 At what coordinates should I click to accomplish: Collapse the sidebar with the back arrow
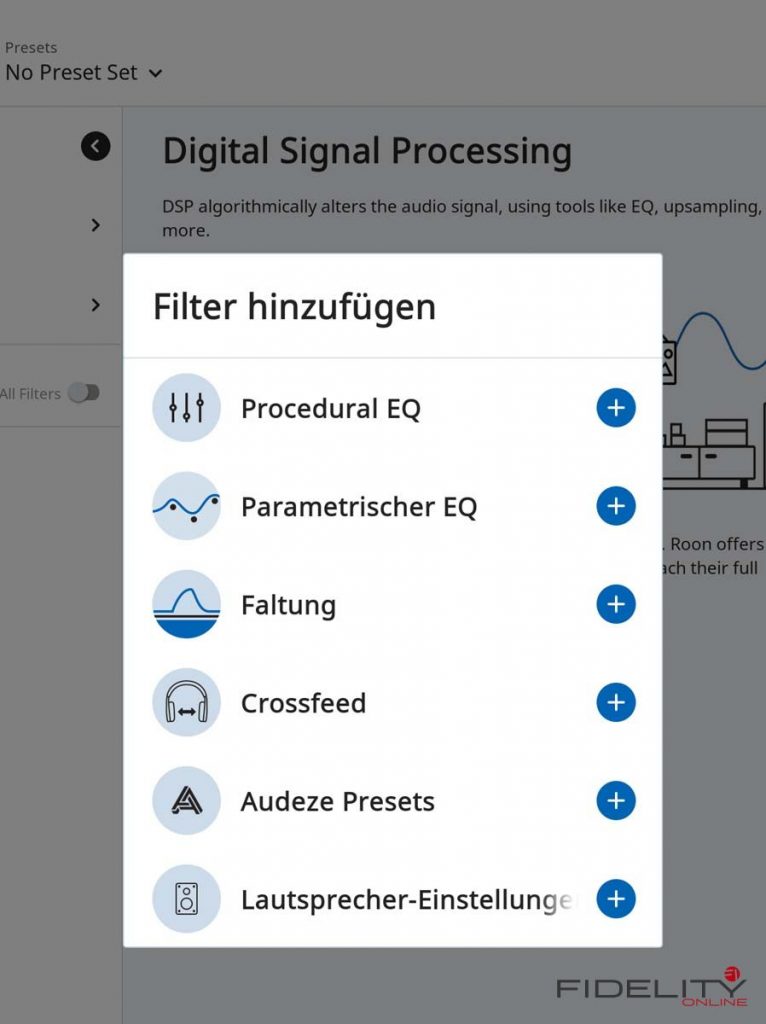(x=96, y=147)
